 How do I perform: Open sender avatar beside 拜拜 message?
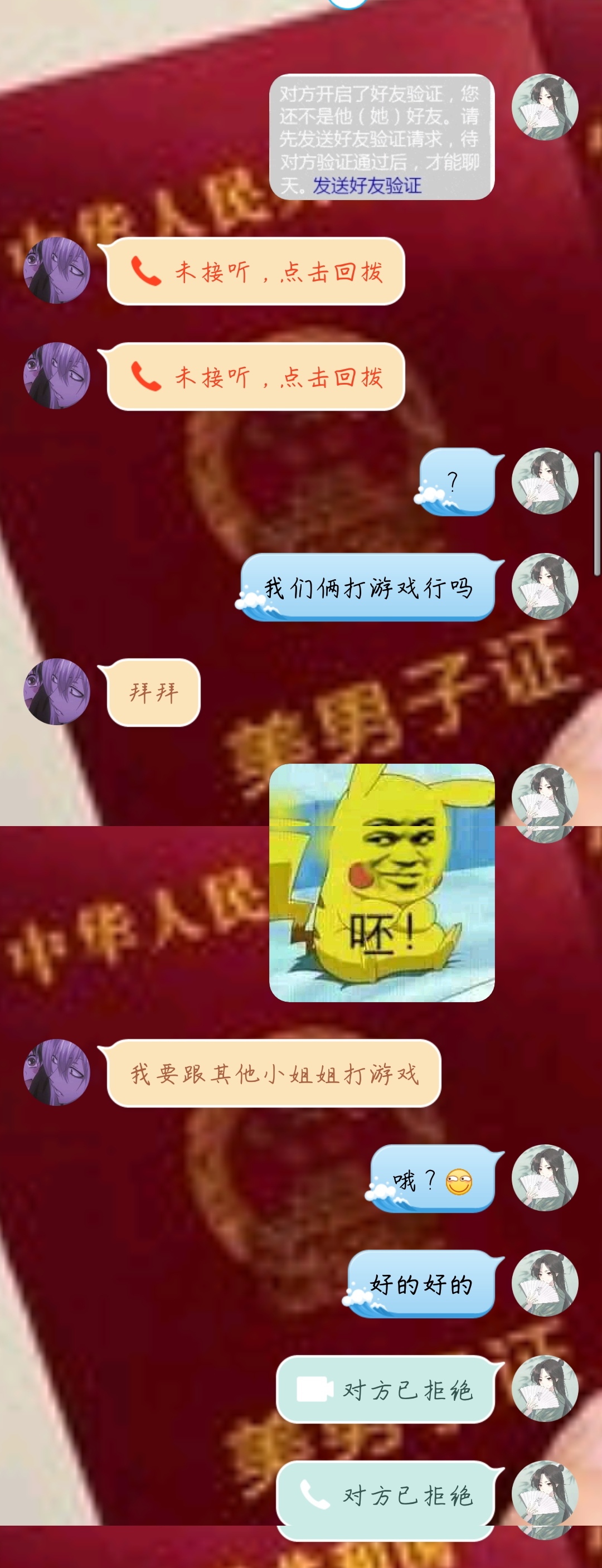[x=57, y=692]
